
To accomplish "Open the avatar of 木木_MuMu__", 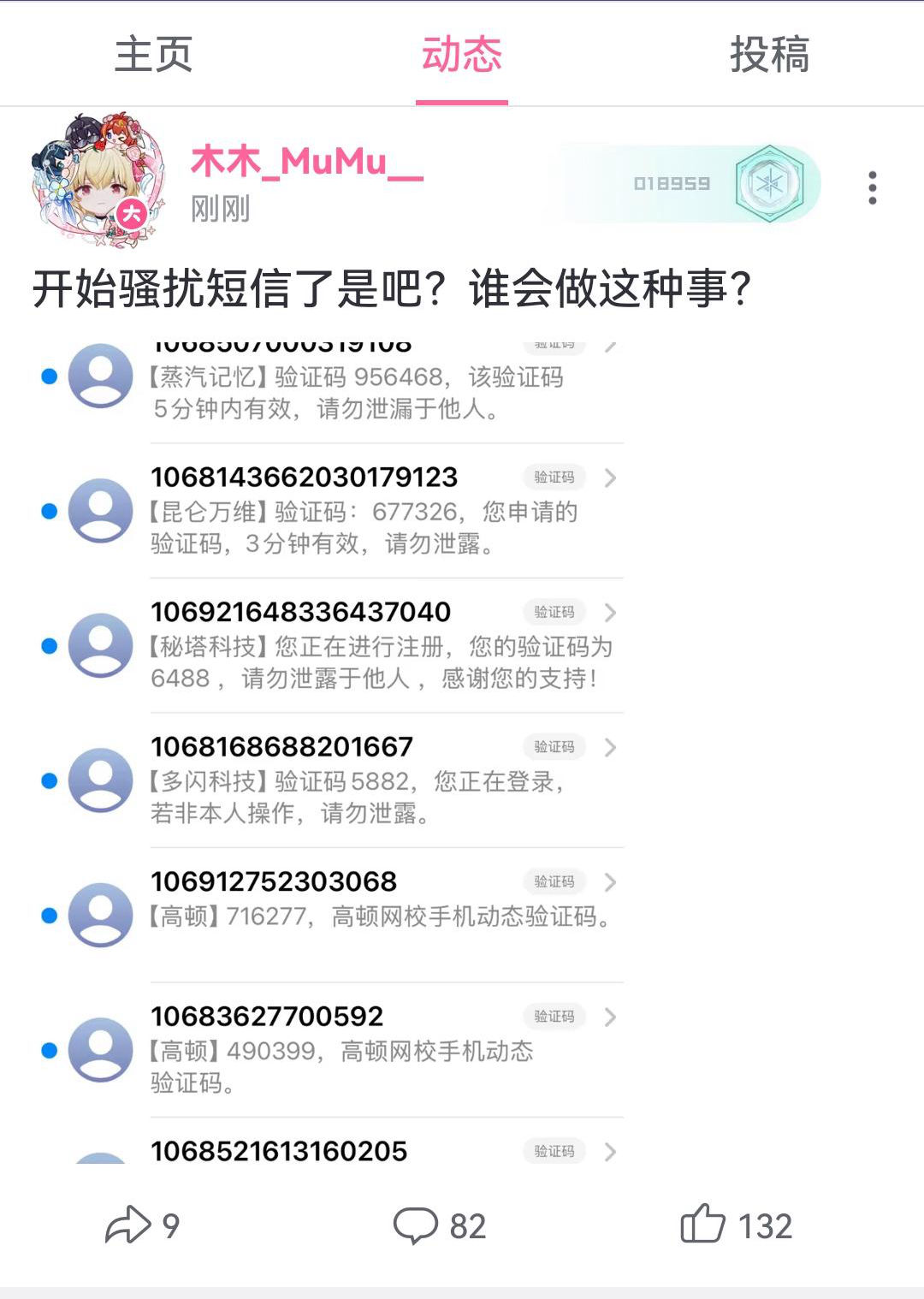I will [98, 180].
